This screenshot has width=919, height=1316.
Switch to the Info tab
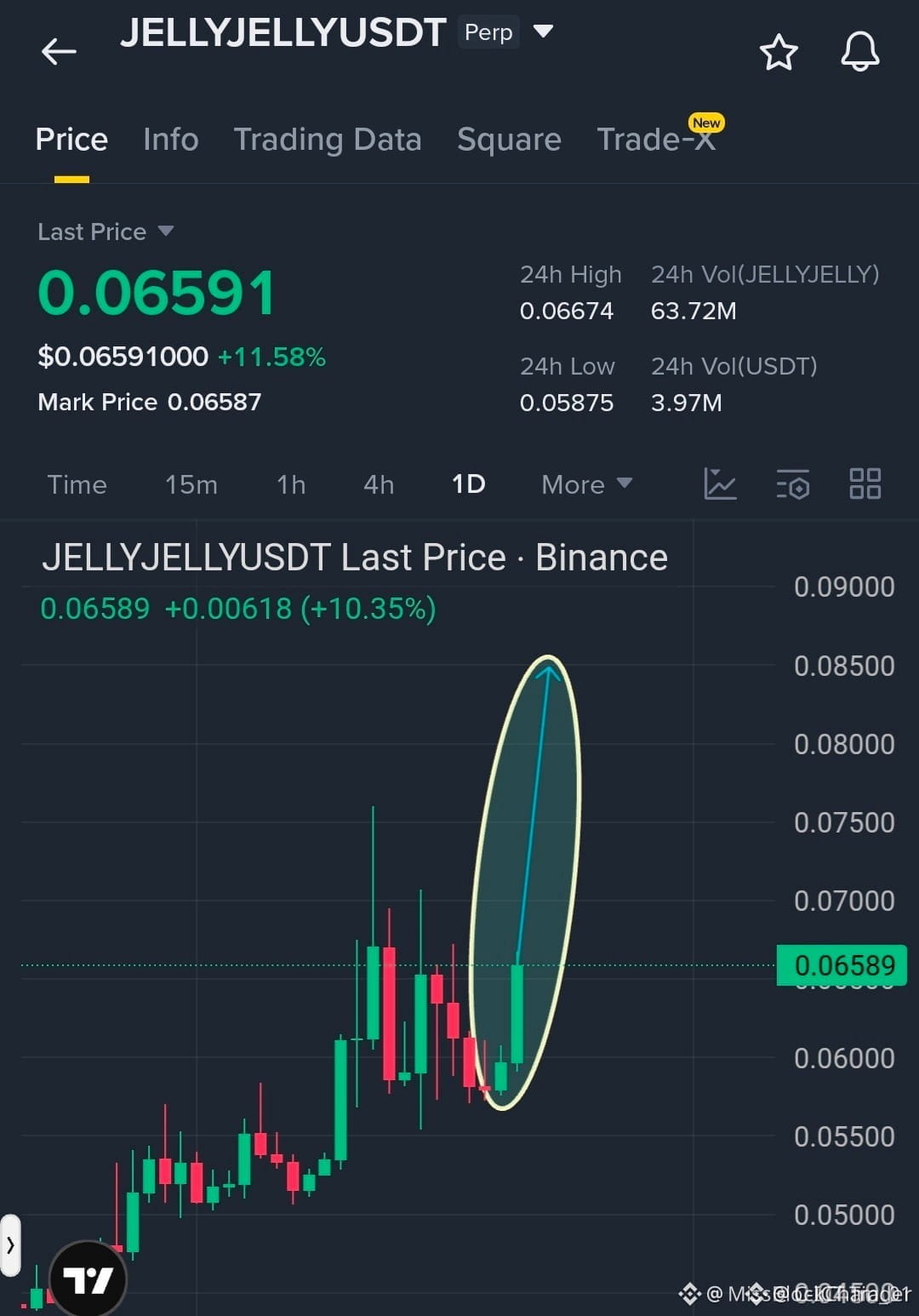[170, 140]
